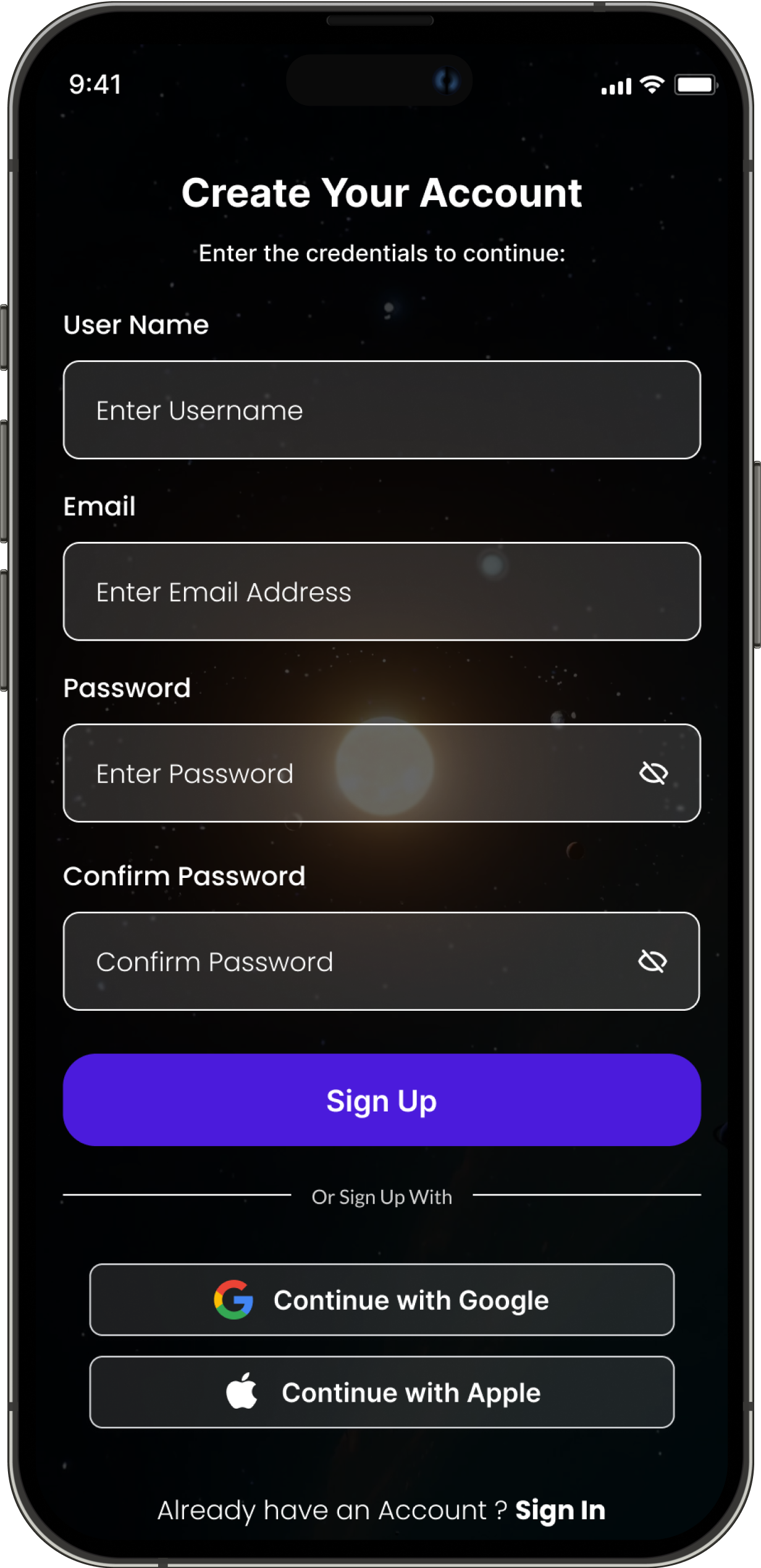The height and width of the screenshot is (1568, 761).
Task: Tap the Confirm Password input field
Action: tap(346, 961)
